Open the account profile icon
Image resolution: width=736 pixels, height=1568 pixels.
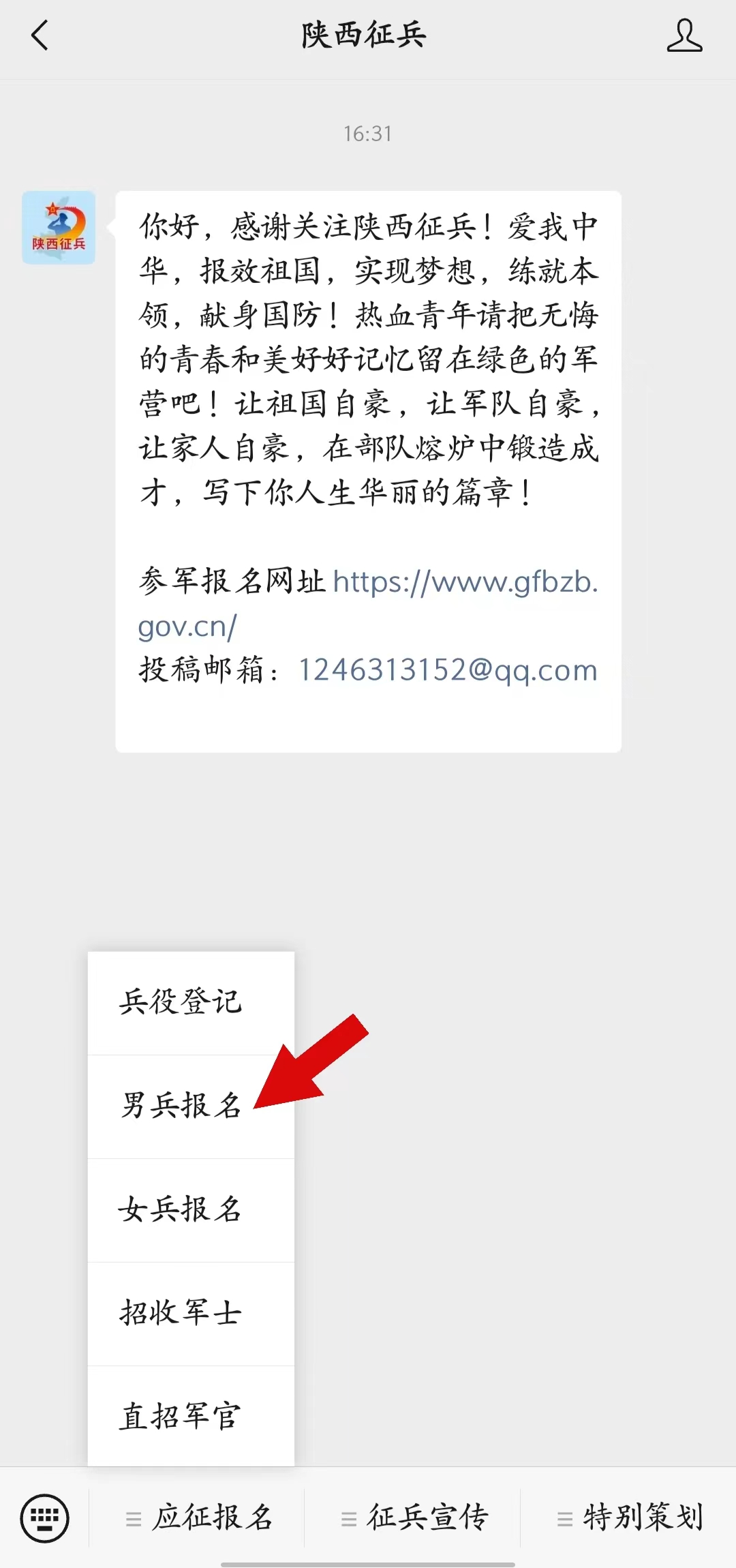684,35
